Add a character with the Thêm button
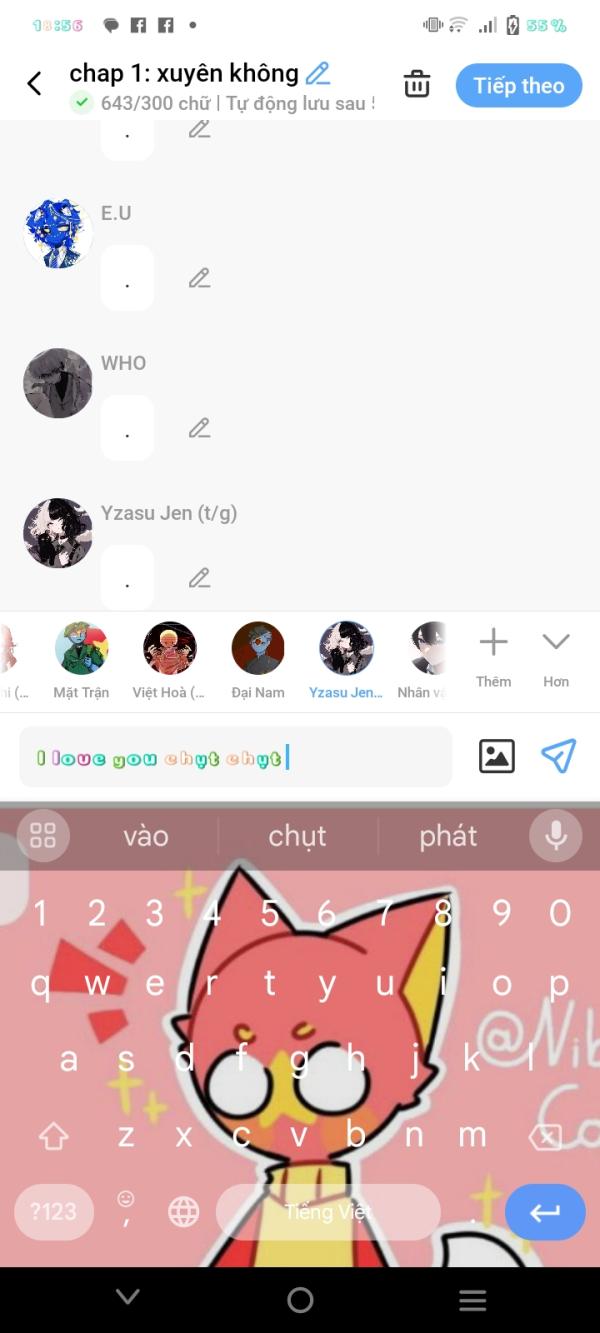This screenshot has height=1333, width=600. [x=493, y=656]
